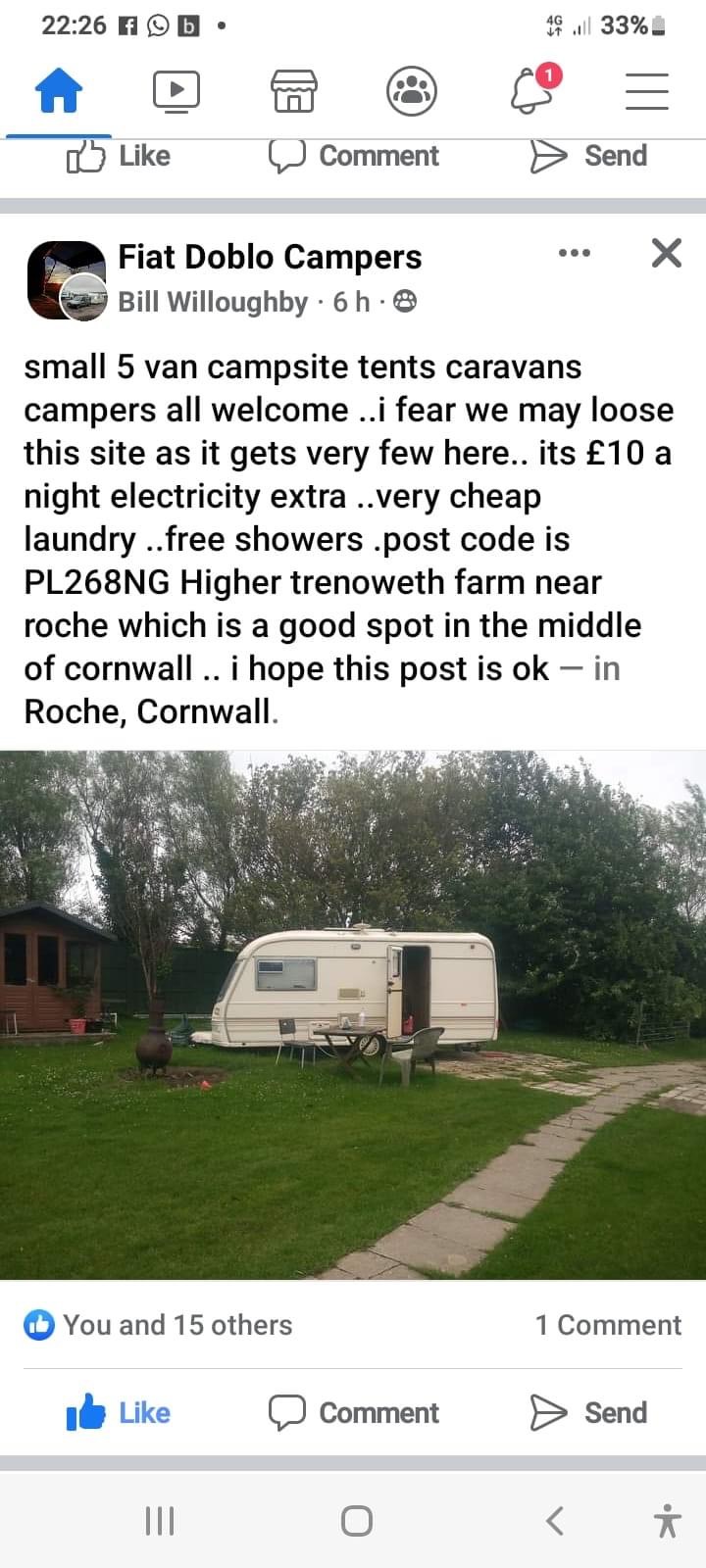Viewport: 706px width, 1568px height.
Task: Open the notifications bell
Action: click(531, 90)
